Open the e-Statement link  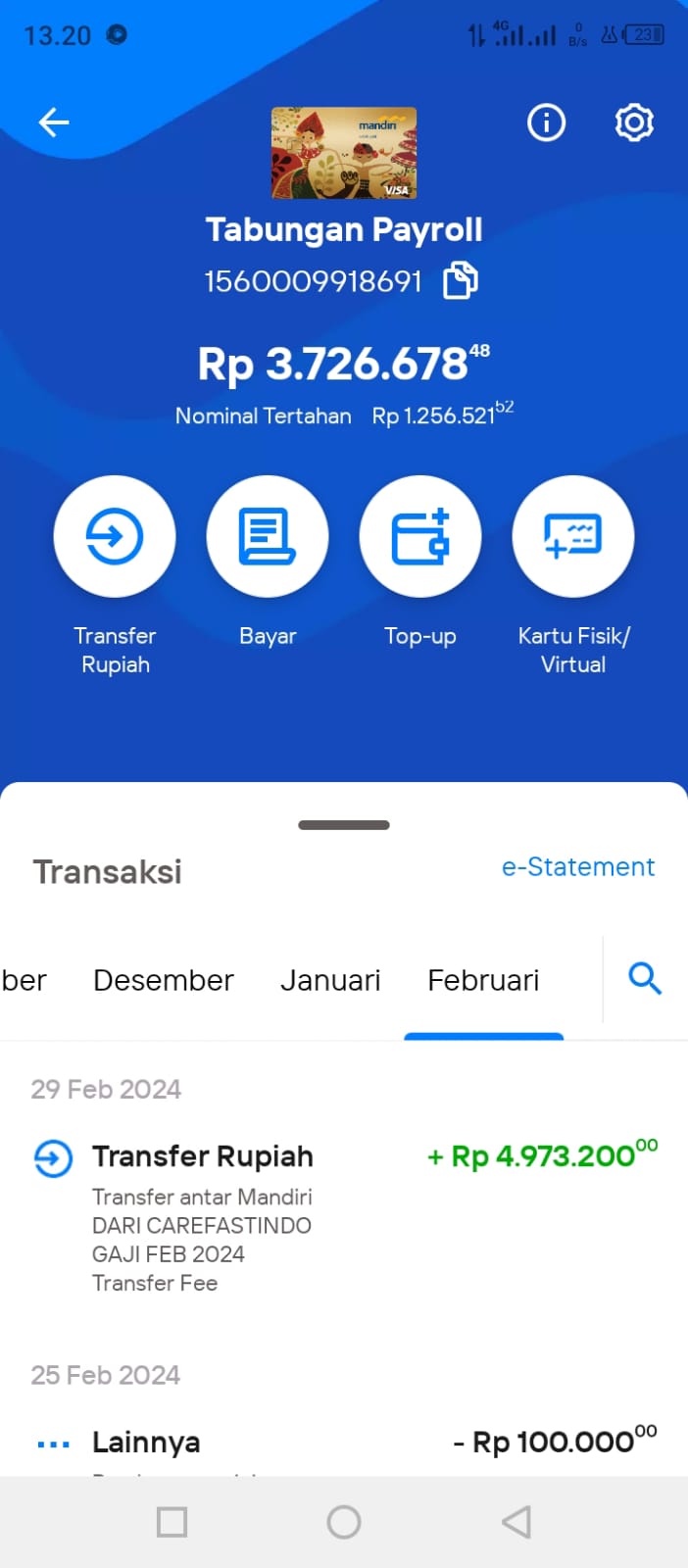tap(578, 867)
